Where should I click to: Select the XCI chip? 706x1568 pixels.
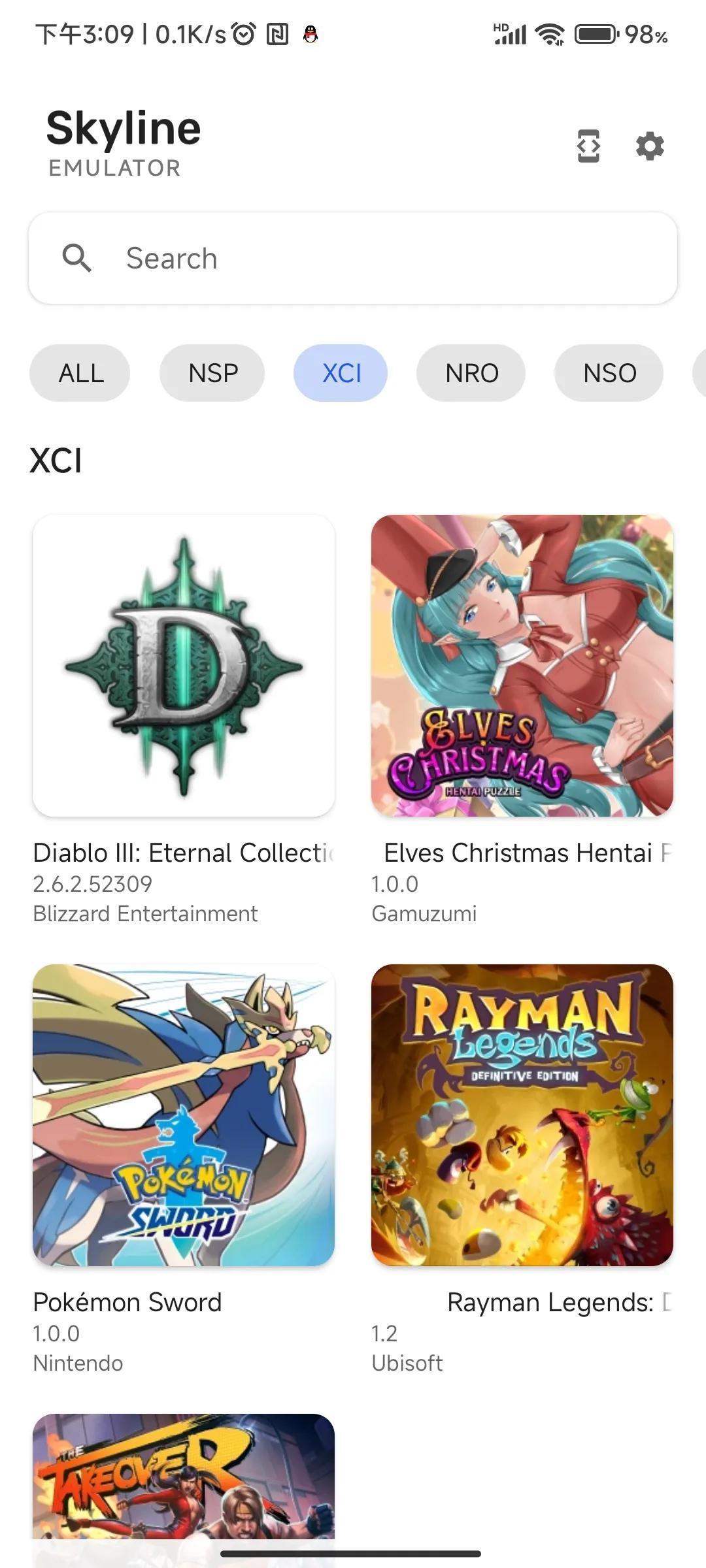[x=341, y=373]
